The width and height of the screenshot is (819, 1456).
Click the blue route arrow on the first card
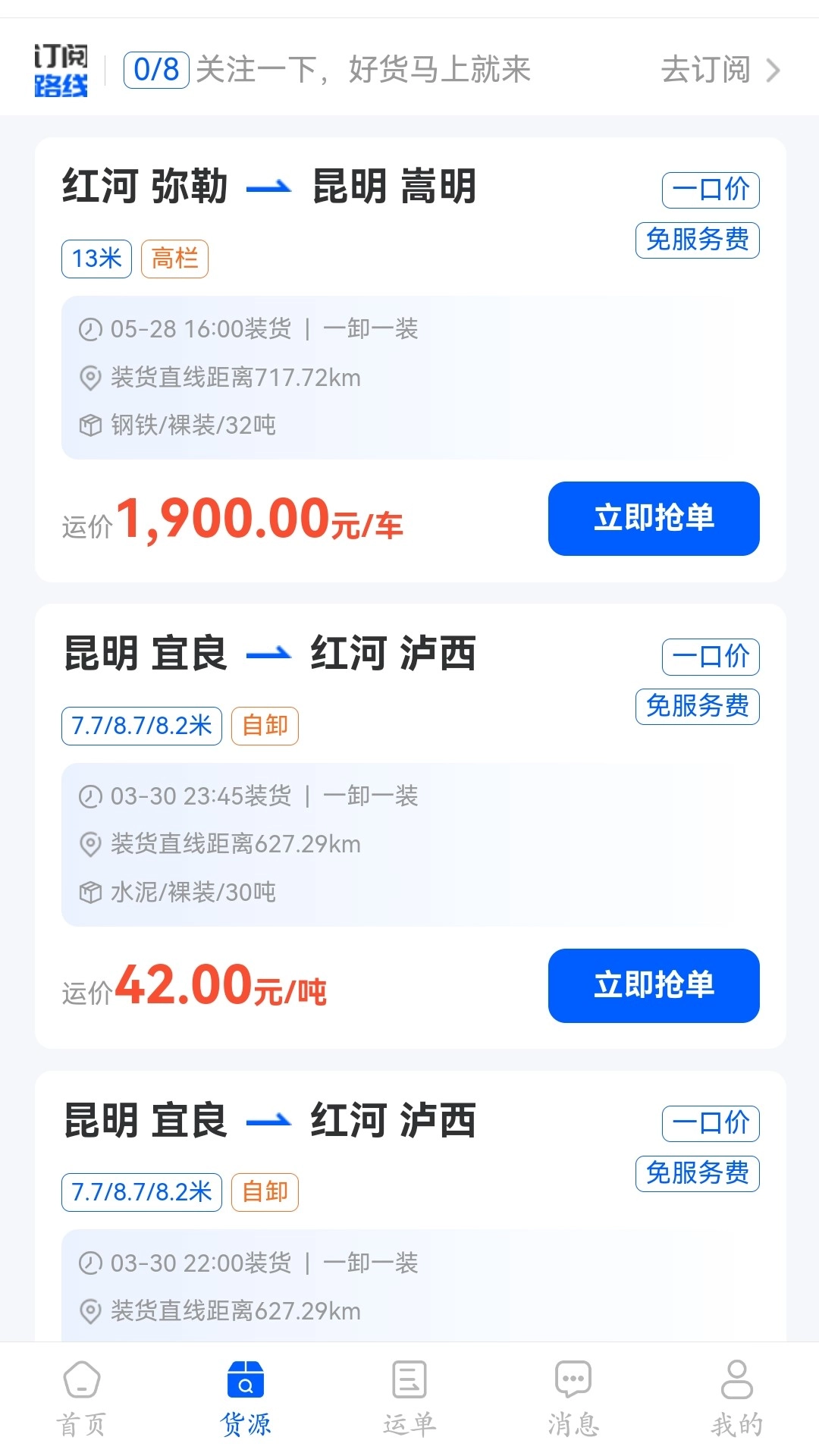(x=270, y=188)
